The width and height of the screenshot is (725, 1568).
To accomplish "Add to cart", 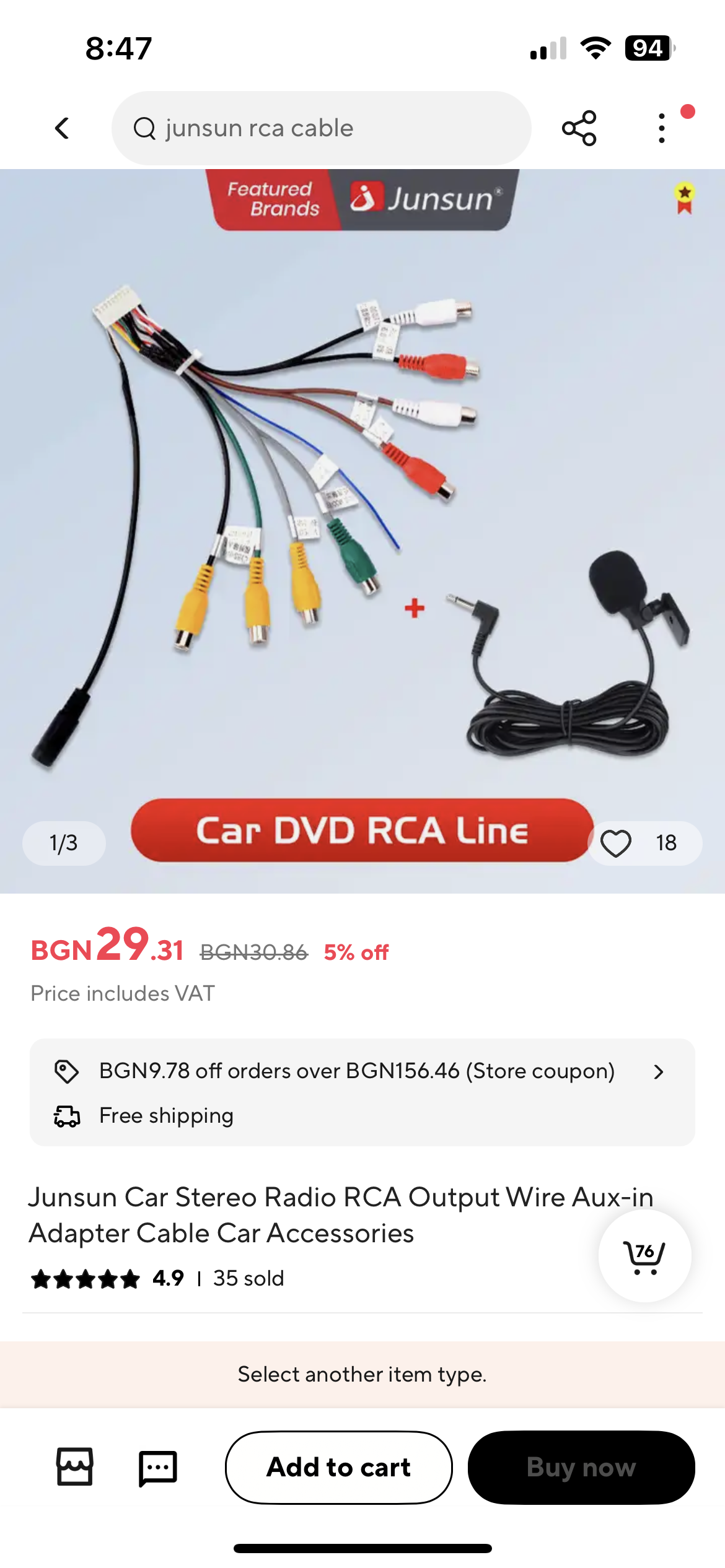I will tap(338, 1467).
